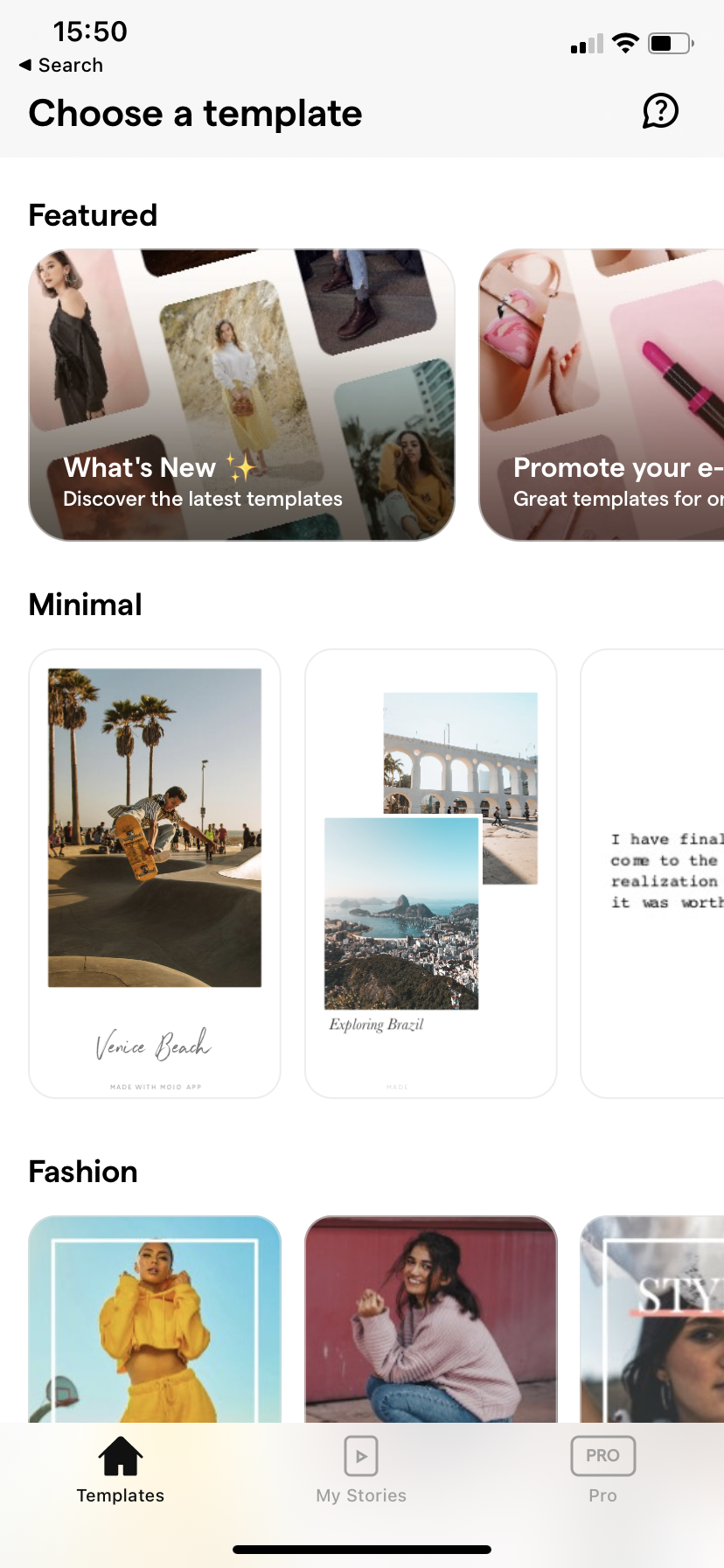The height and width of the screenshot is (1568, 724).
Task: Return to Search via the back link
Action: pyautogui.click(x=61, y=65)
